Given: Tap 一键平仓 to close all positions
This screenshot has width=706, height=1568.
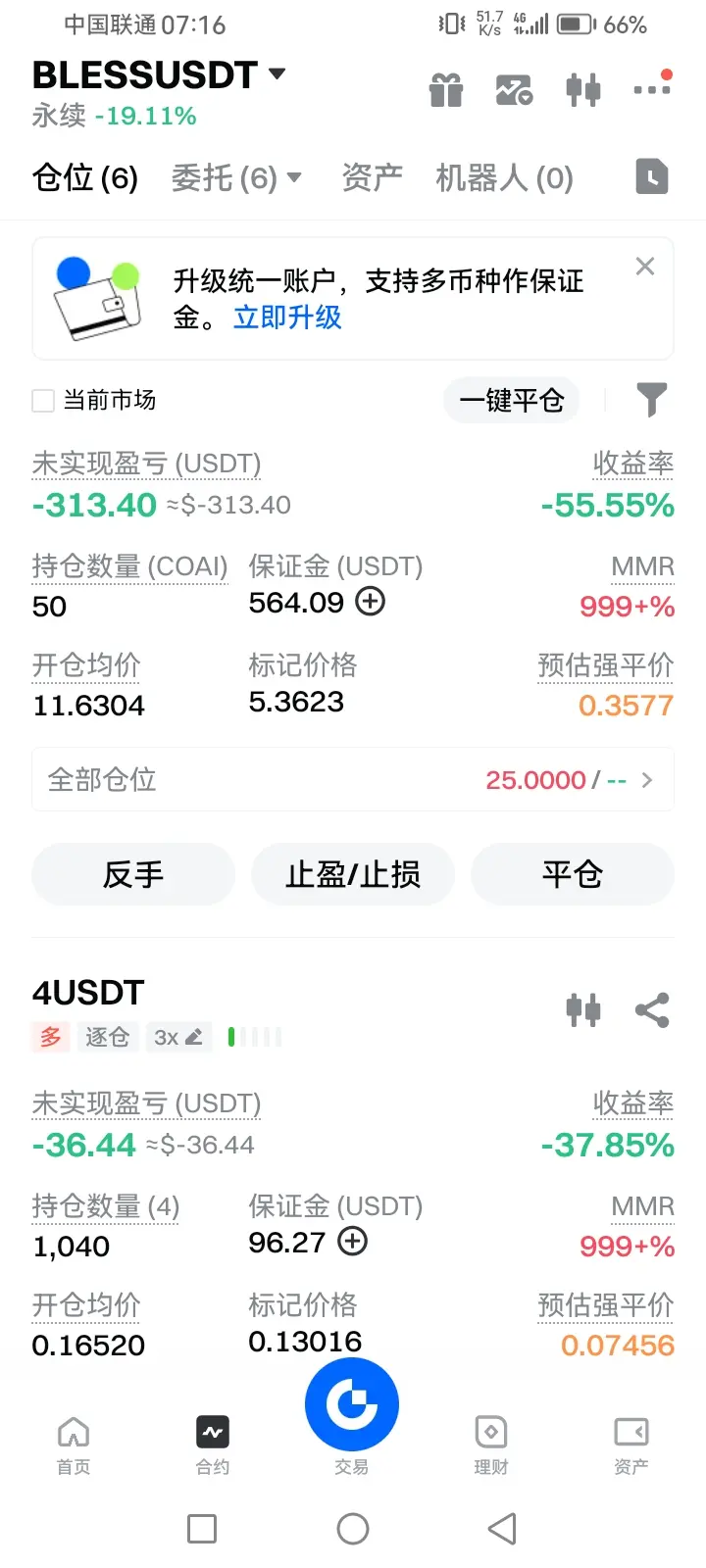Looking at the screenshot, I should [x=511, y=400].
